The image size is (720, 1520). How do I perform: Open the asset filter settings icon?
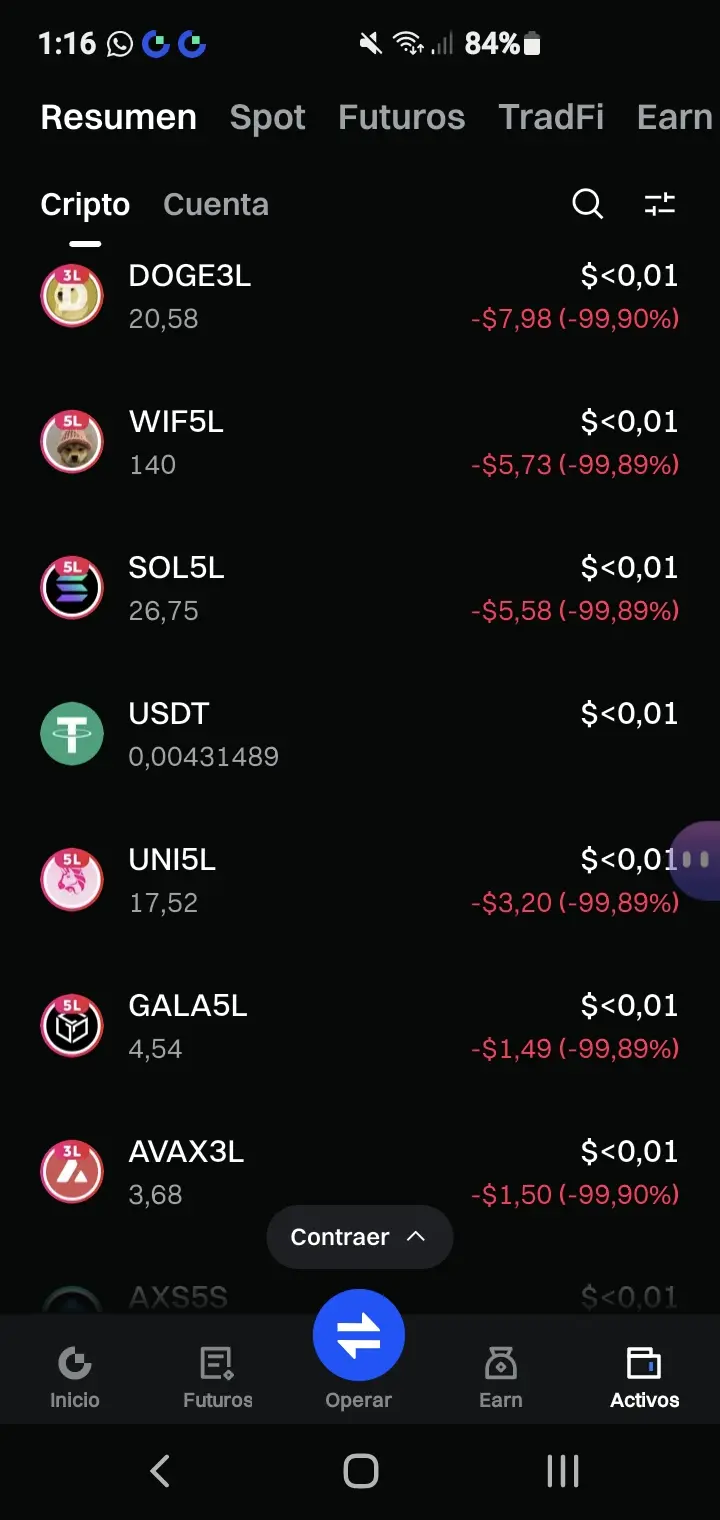[x=659, y=204]
